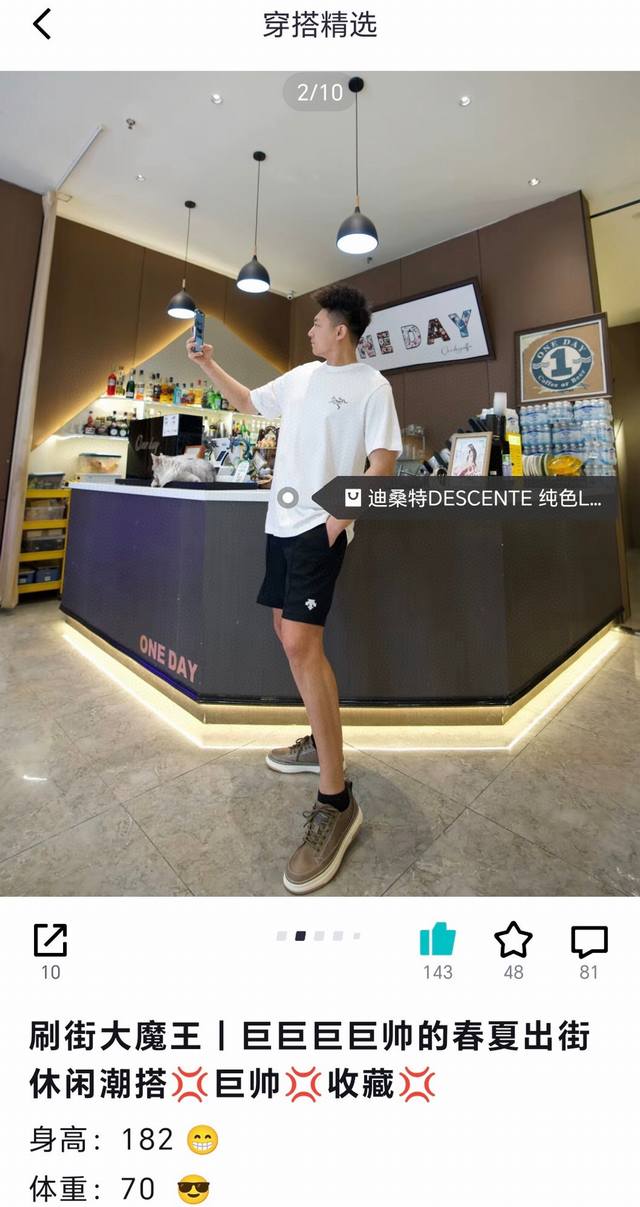
Task: Like this post with thumbs up
Action: pyautogui.click(x=437, y=940)
